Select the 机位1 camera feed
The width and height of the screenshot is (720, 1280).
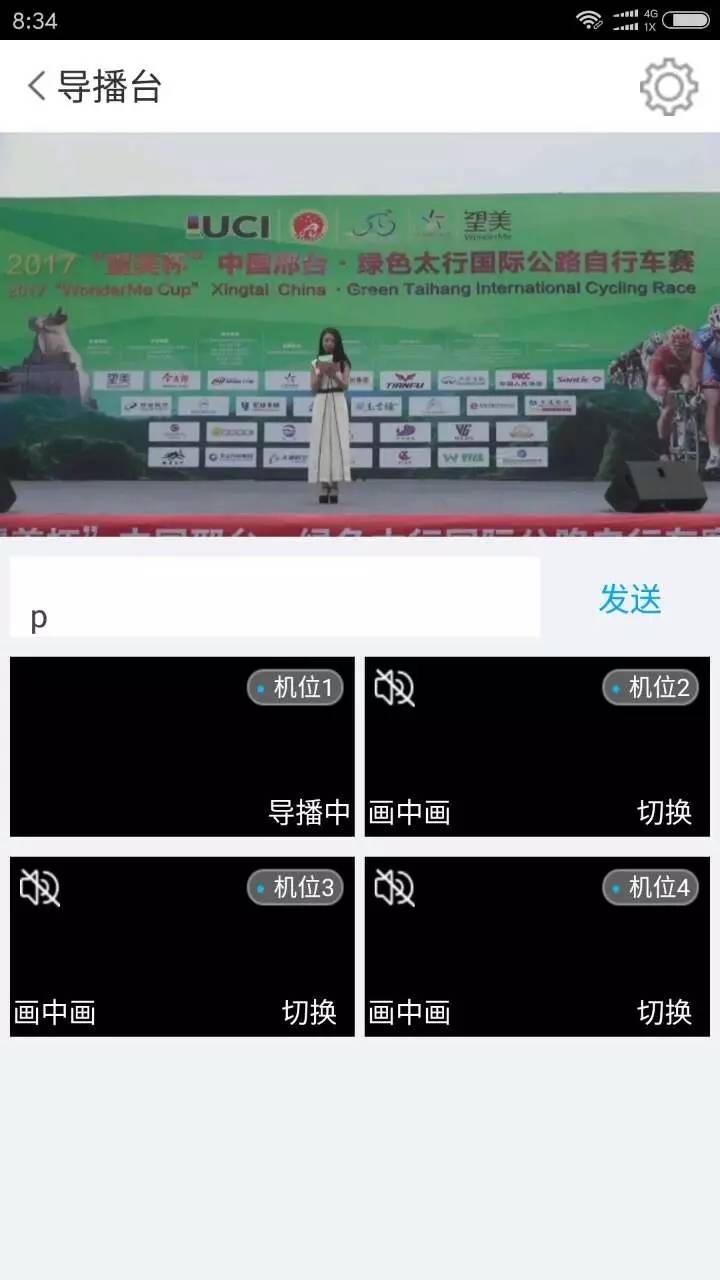click(182, 746)
